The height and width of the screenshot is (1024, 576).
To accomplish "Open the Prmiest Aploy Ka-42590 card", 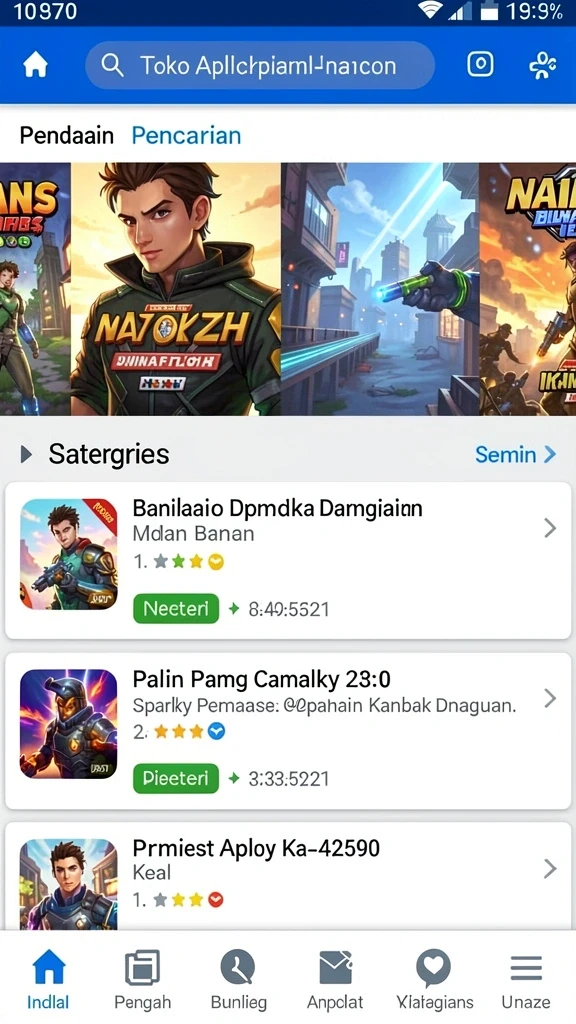I will 288,876.
